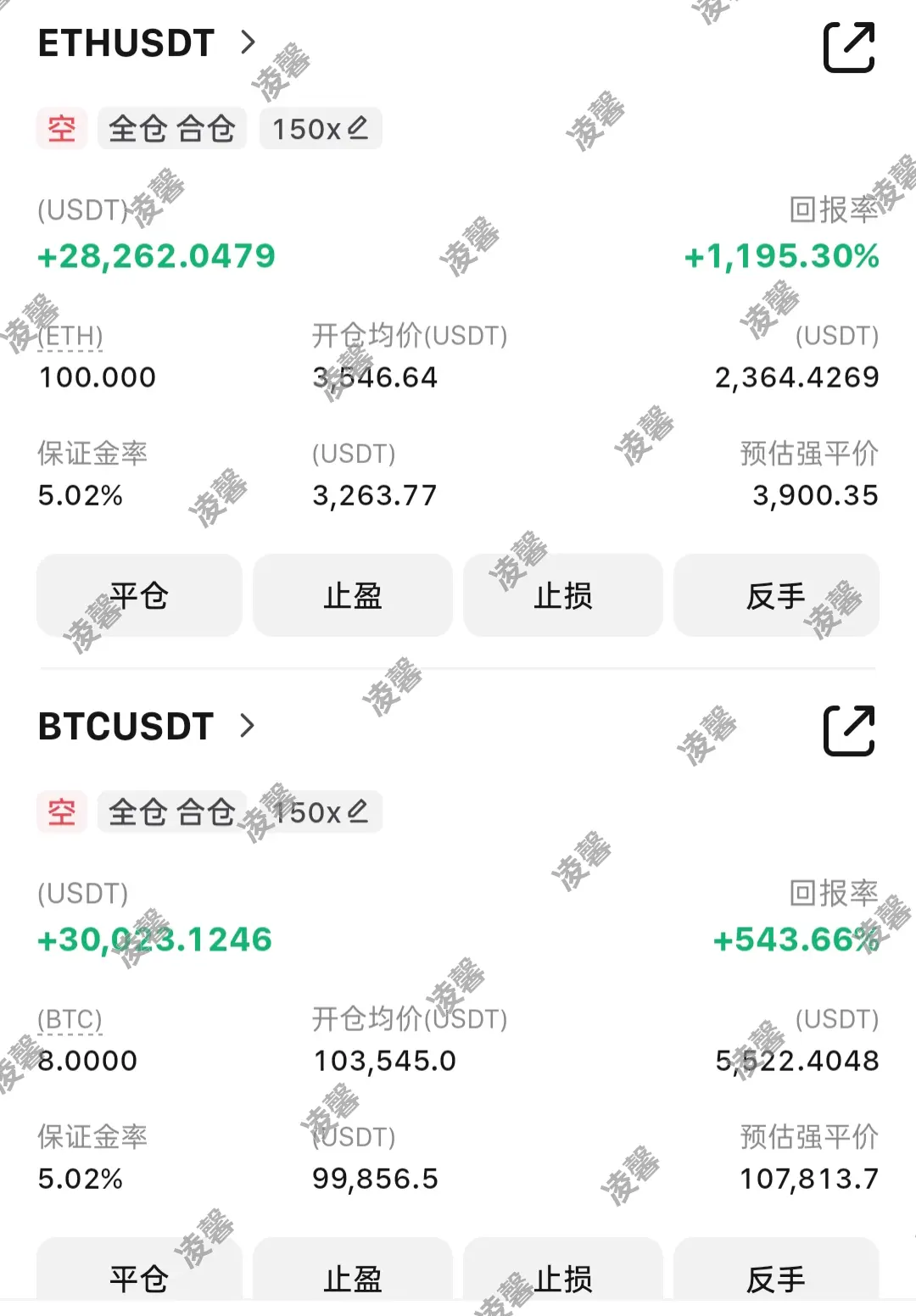Set 止盈 take-profit for BTCUSDT
This screenshot has height=1316, width=916.
point(353,1276)
